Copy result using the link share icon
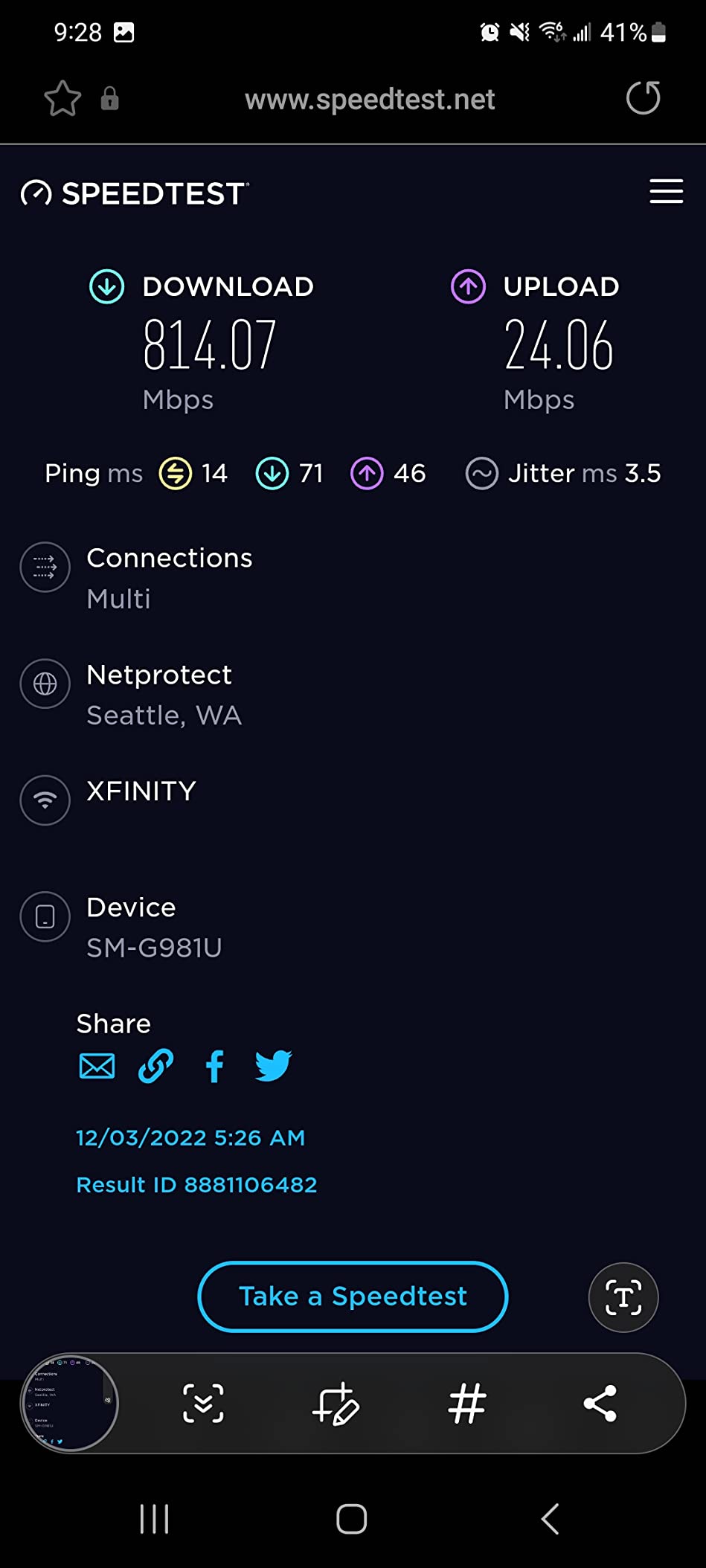This screenshot has width=706, height=1568. click(x=155, y=1066)
